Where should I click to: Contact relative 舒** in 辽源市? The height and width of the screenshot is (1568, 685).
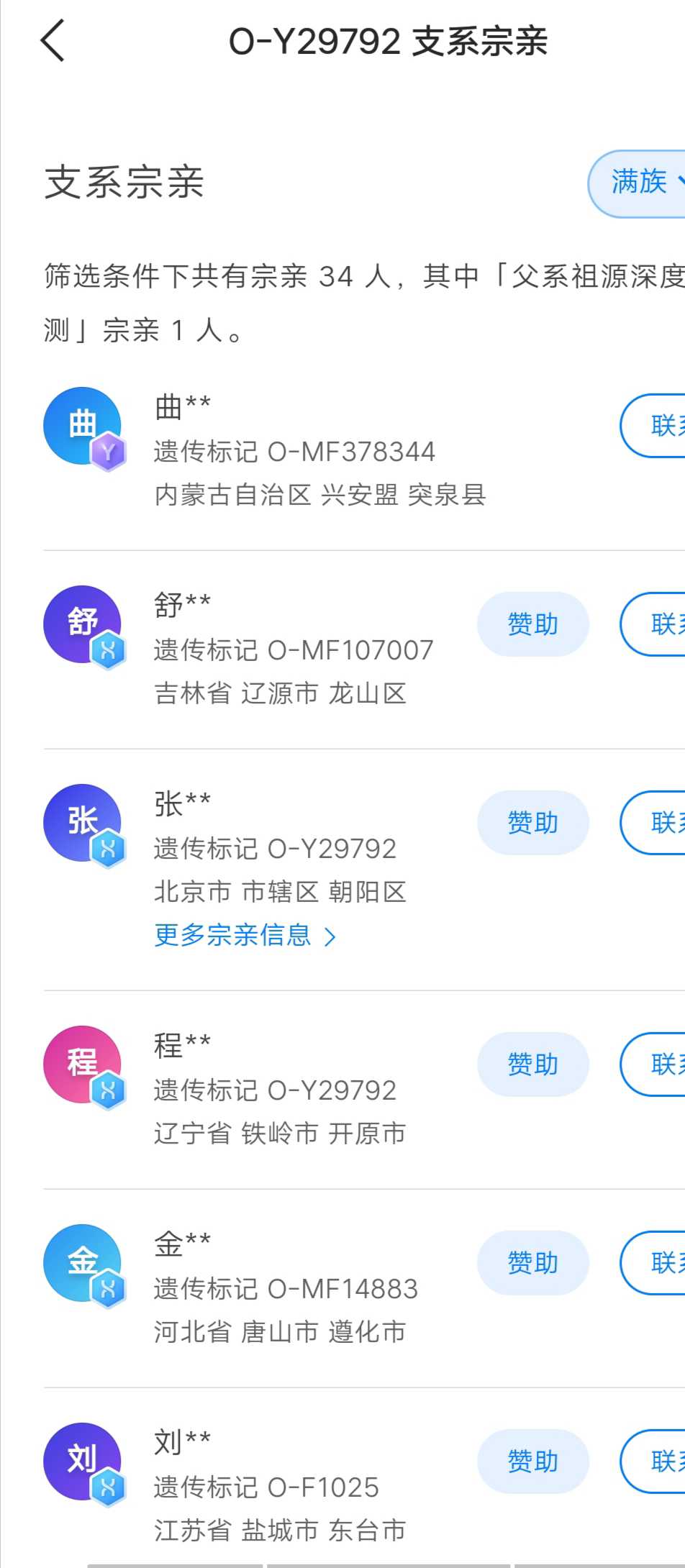653,624
